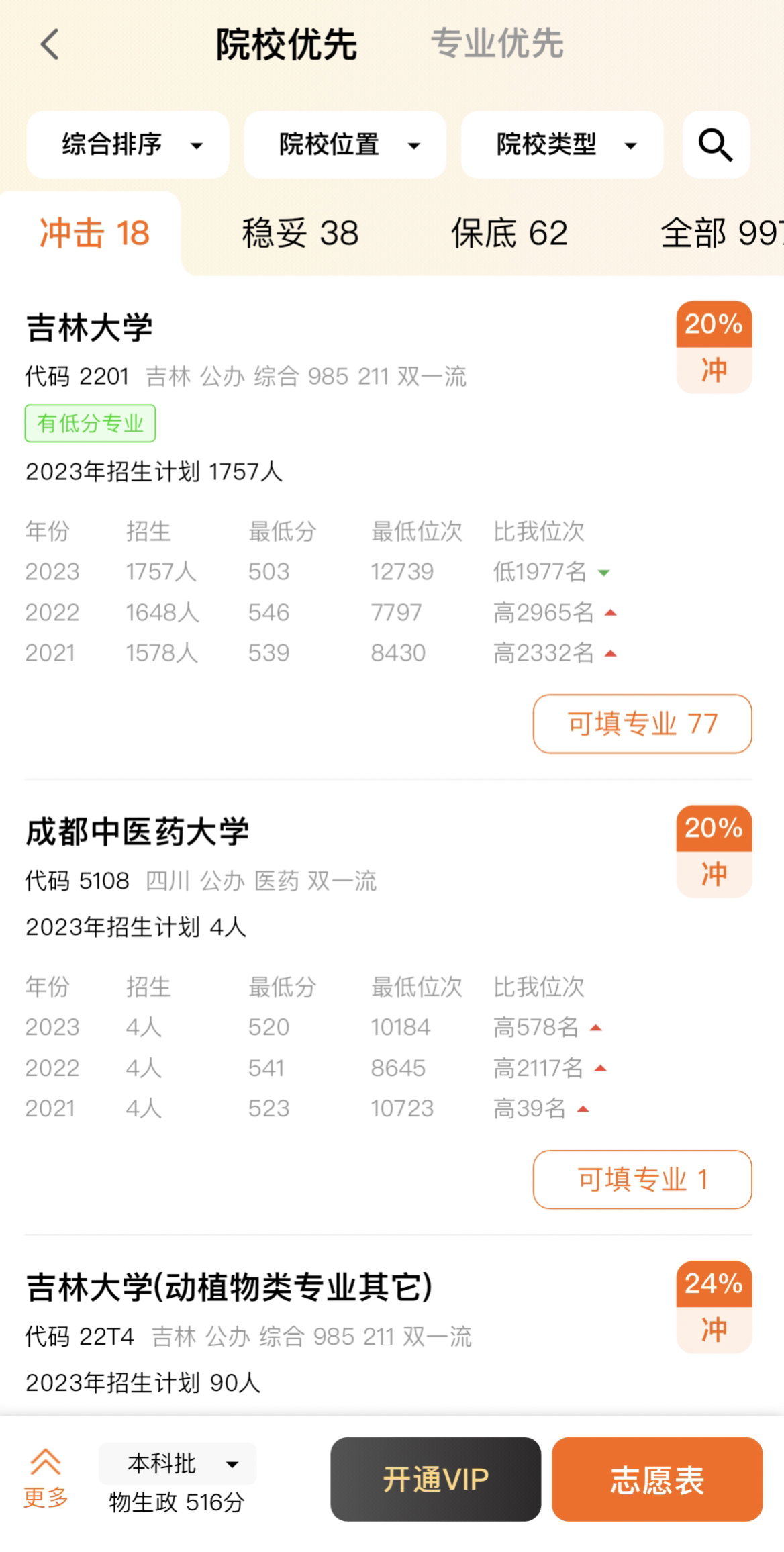Open the 院校类型 dropdown
Viewport: 784px width, 1552px height.
pos(562,145)
